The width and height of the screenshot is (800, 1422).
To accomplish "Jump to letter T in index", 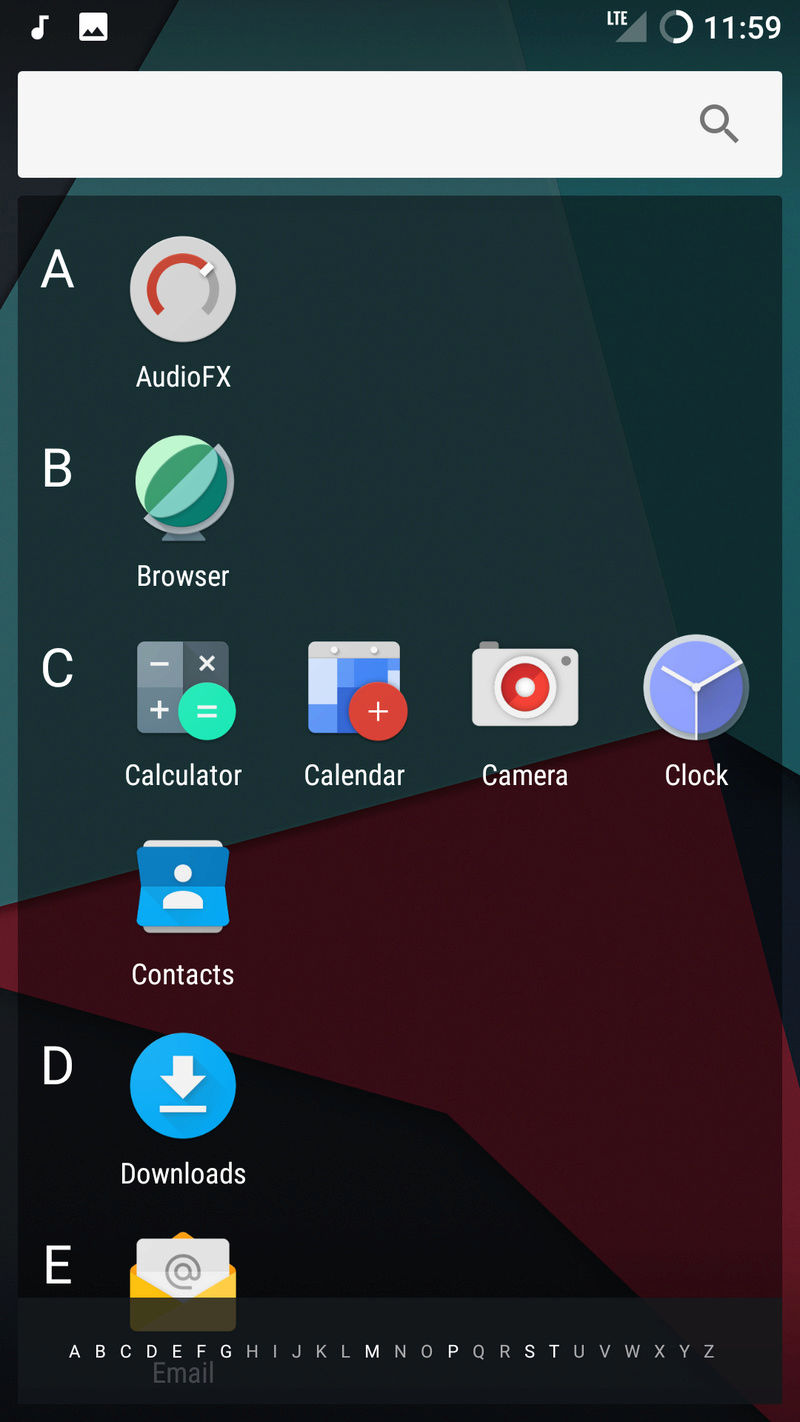I will [554, 1352].
